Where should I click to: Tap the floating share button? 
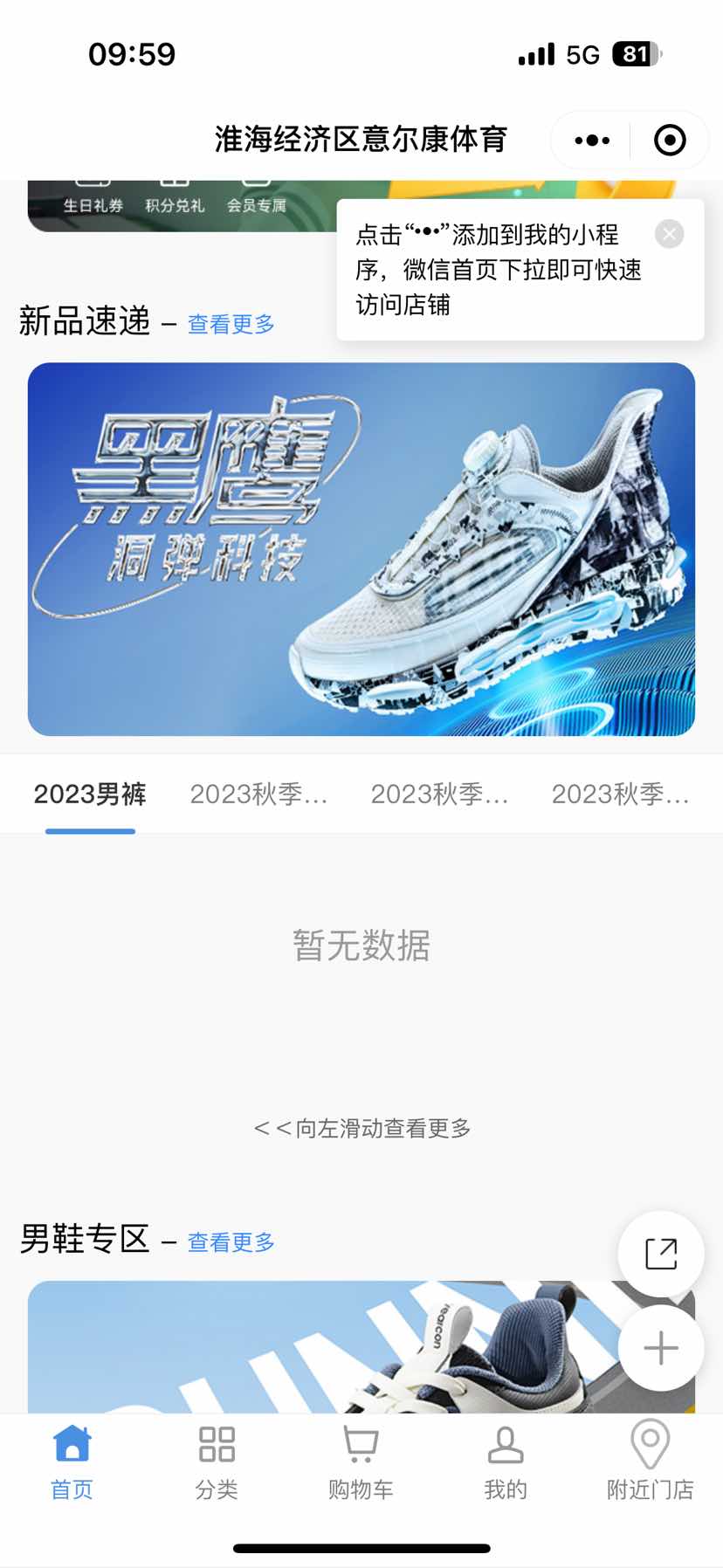pos(661,1254)
